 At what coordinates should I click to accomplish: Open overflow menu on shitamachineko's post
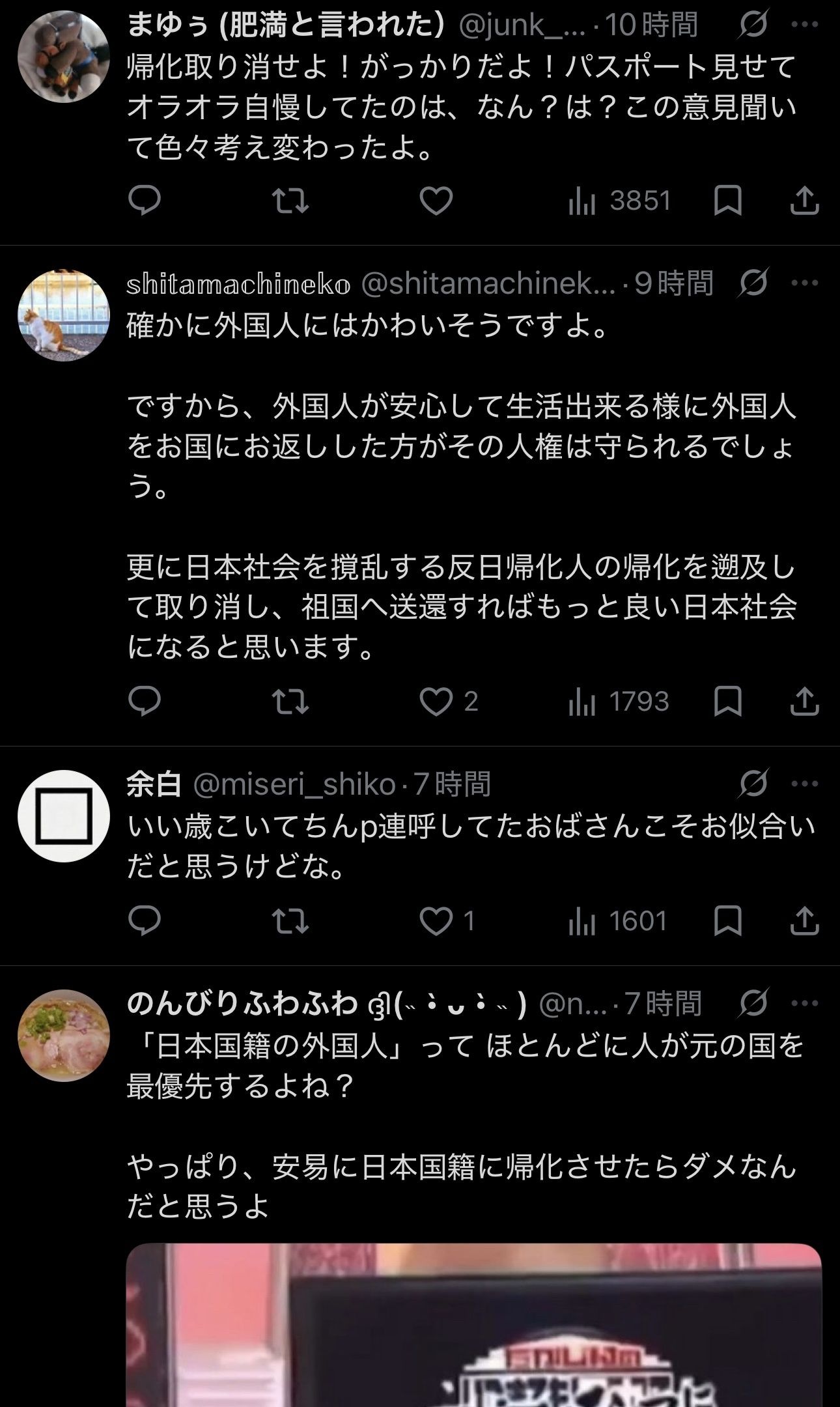pyautogui.click(x=804, y=283)
